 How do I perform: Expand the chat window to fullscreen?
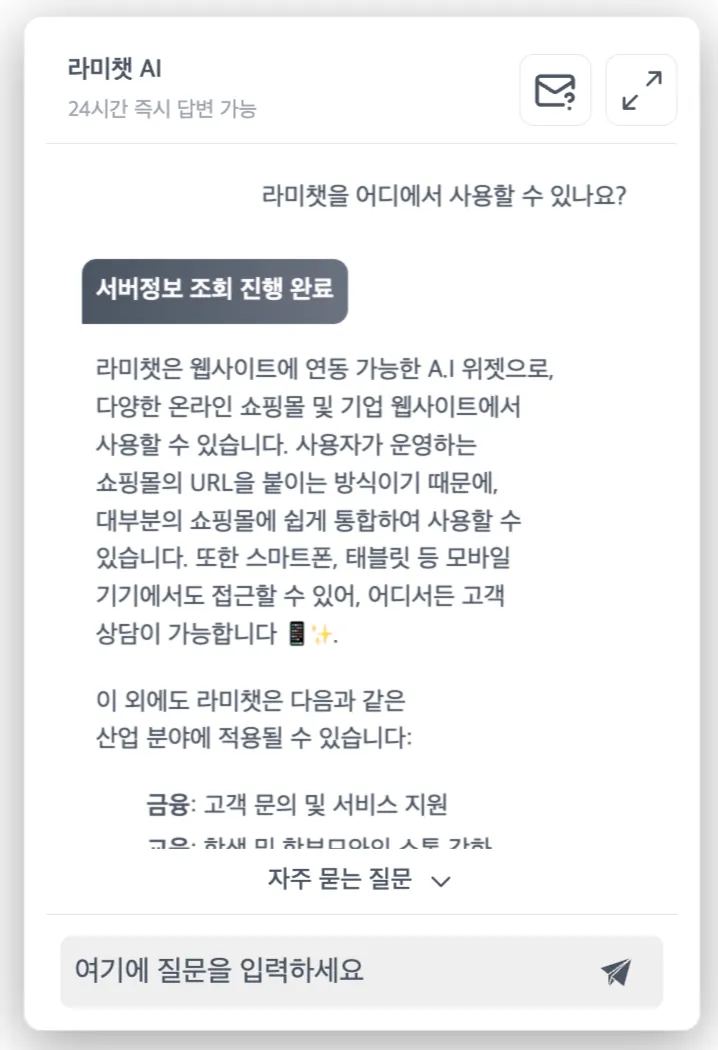pos(641,90)
